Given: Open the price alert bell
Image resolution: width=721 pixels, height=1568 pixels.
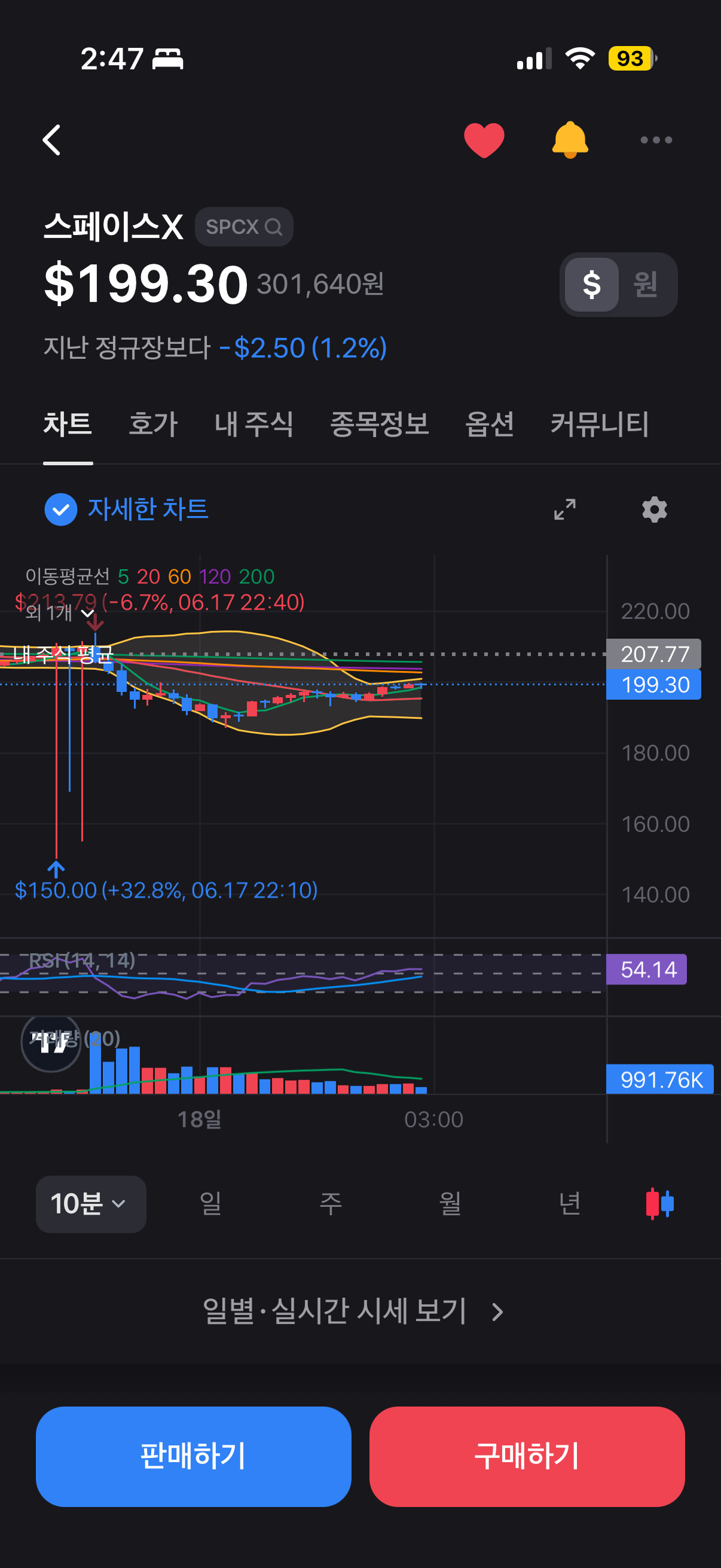Looking at the screenshot, I should 570,140.
